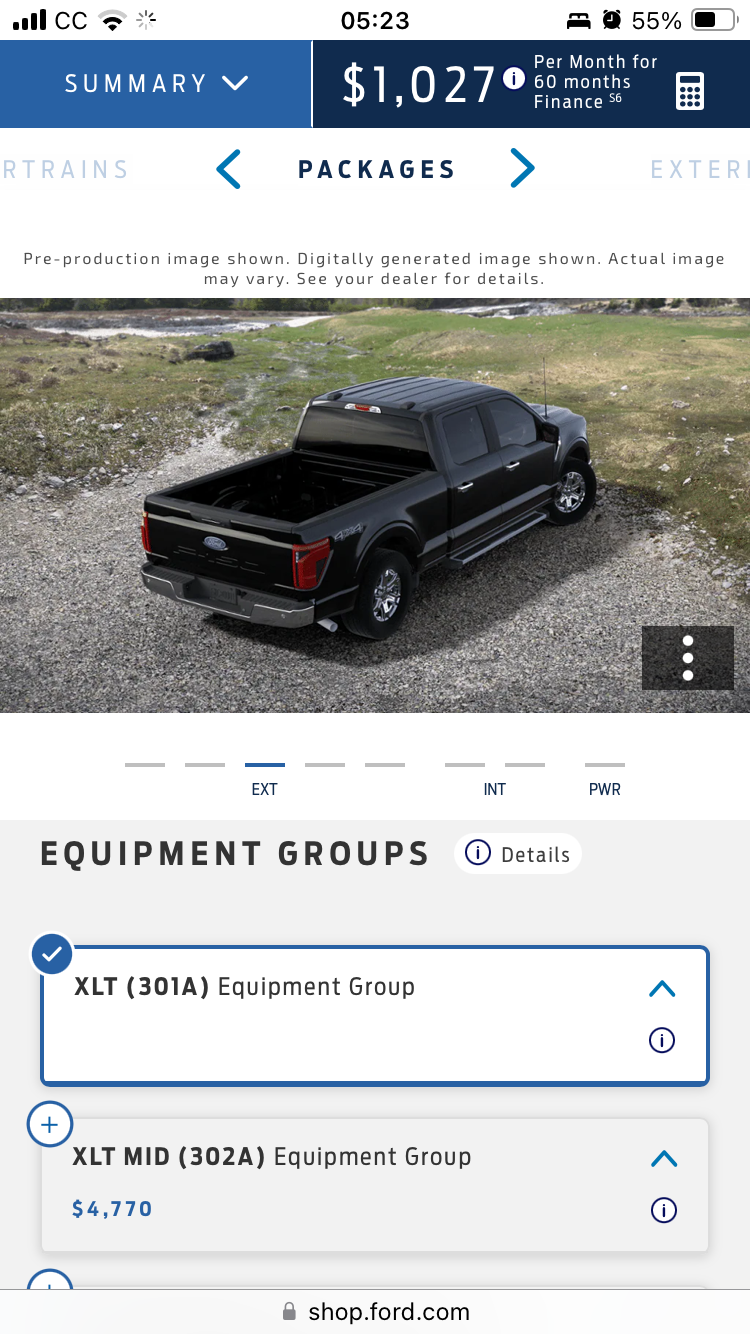750x1334 pixels.
Task: Open the three-dot menu on the vehicle image
Action: 687,658
